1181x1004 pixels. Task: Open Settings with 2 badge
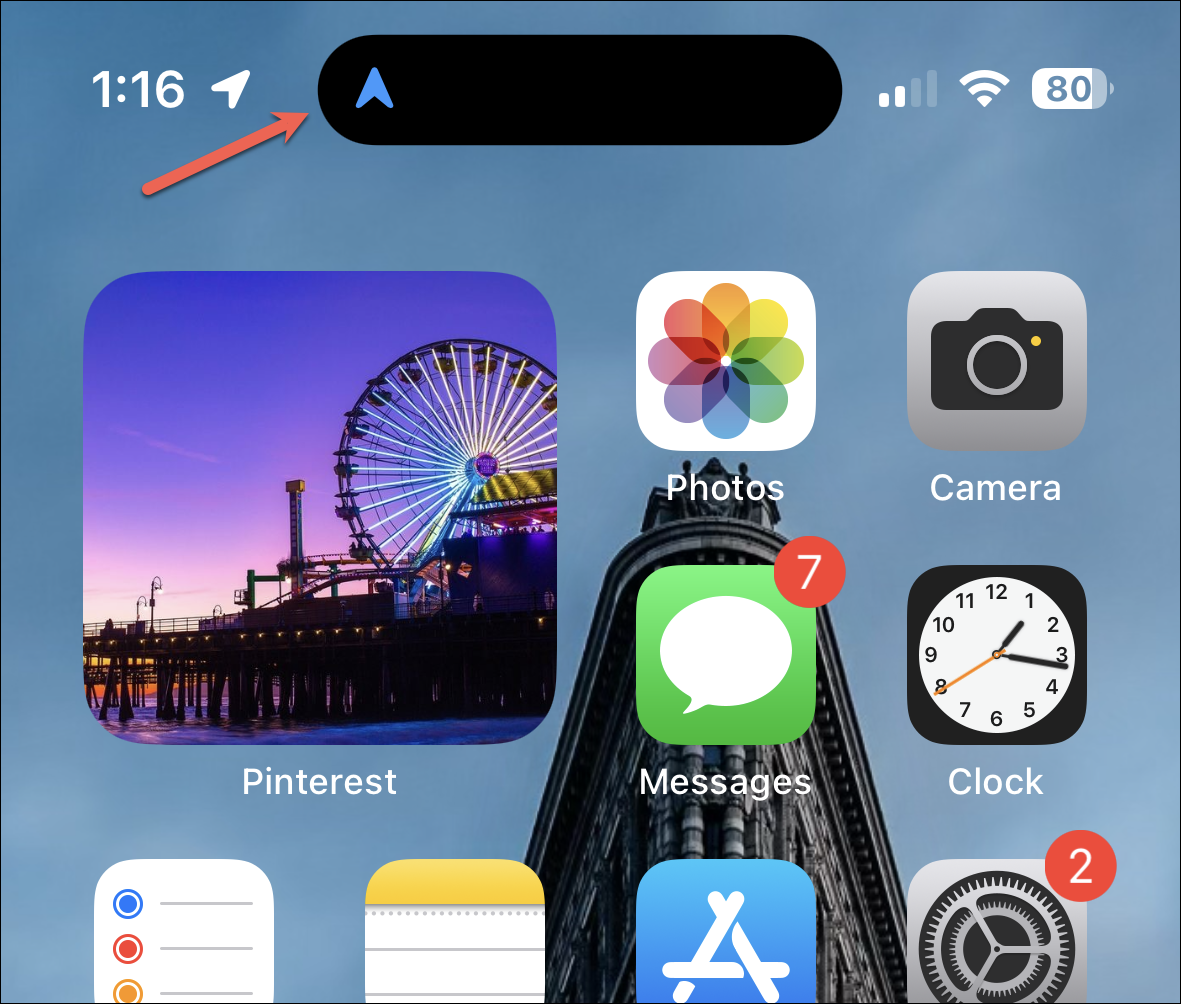996,932
